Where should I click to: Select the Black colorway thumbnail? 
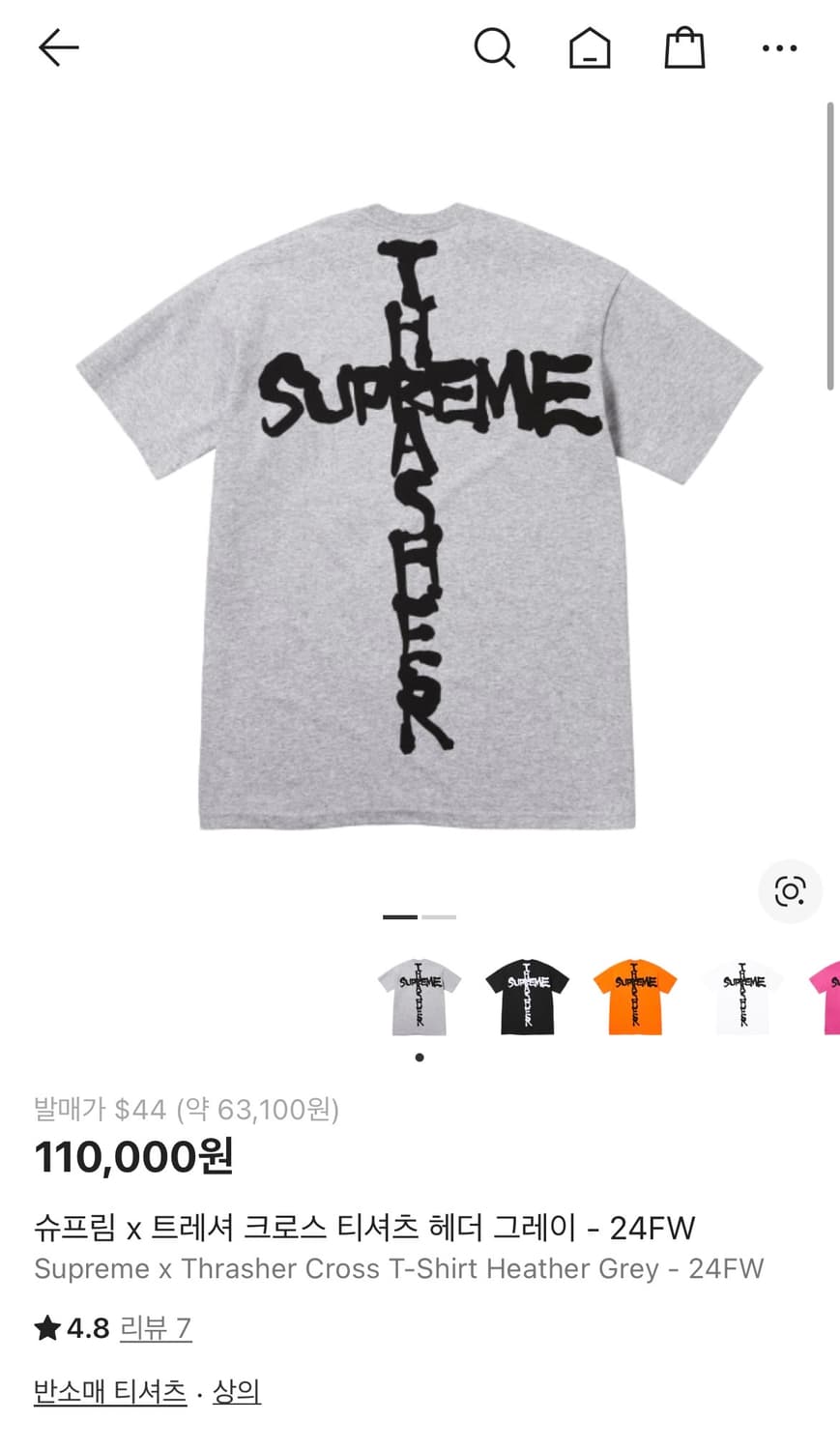(x=526, y=996)
